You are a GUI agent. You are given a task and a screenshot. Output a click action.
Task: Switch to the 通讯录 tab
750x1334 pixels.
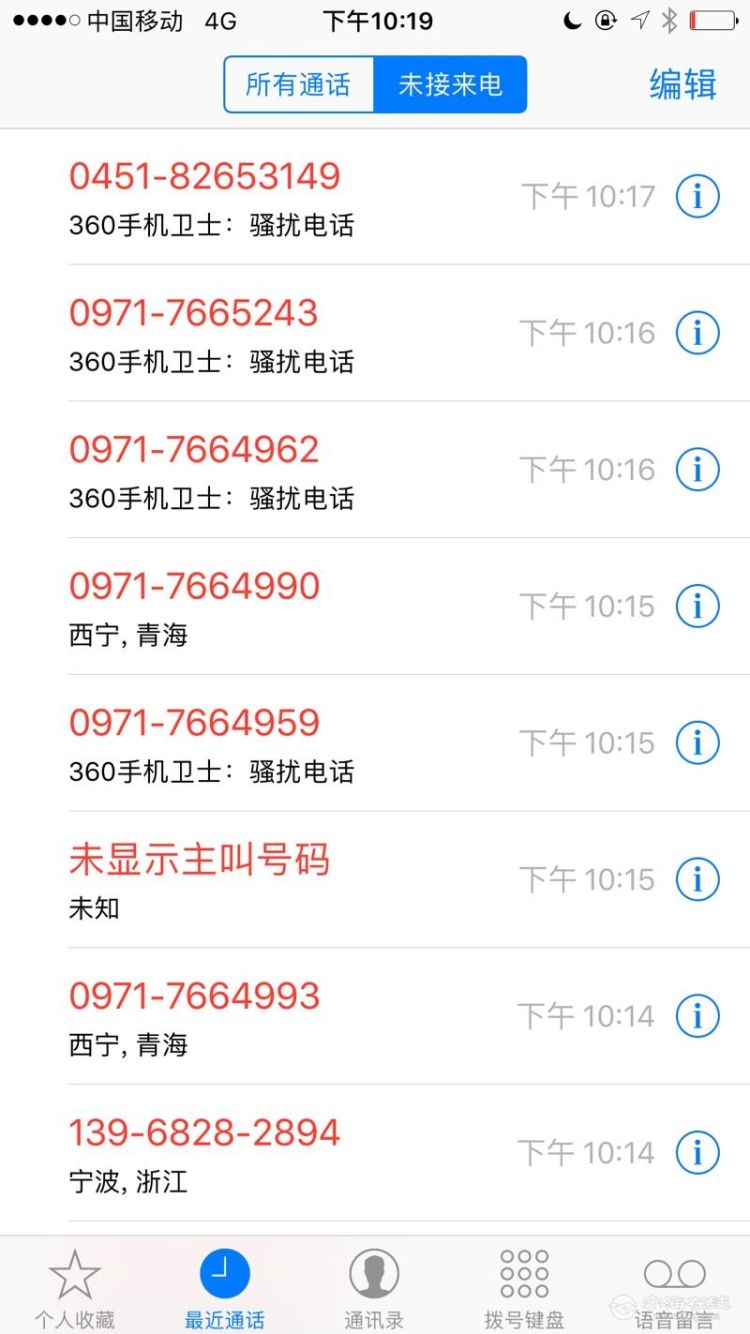(x=374, y=1288)
